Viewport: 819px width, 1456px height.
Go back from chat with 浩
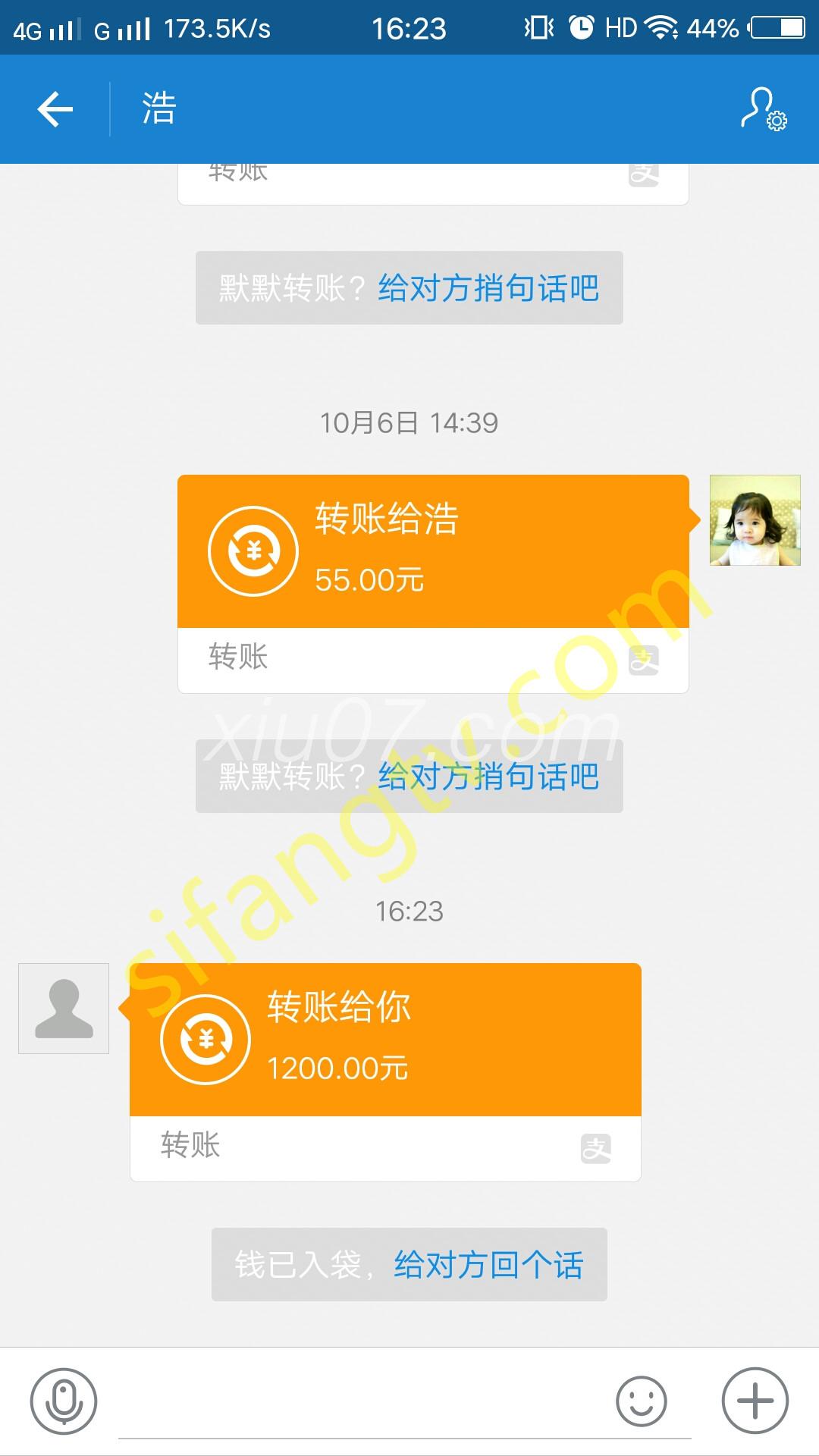pos(55,109)
